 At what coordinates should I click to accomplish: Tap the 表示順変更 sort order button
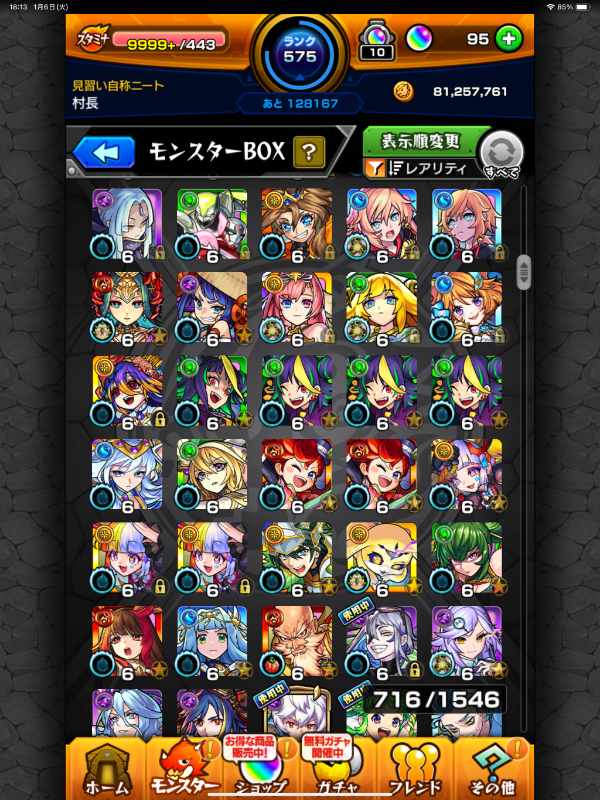[418, 139]
